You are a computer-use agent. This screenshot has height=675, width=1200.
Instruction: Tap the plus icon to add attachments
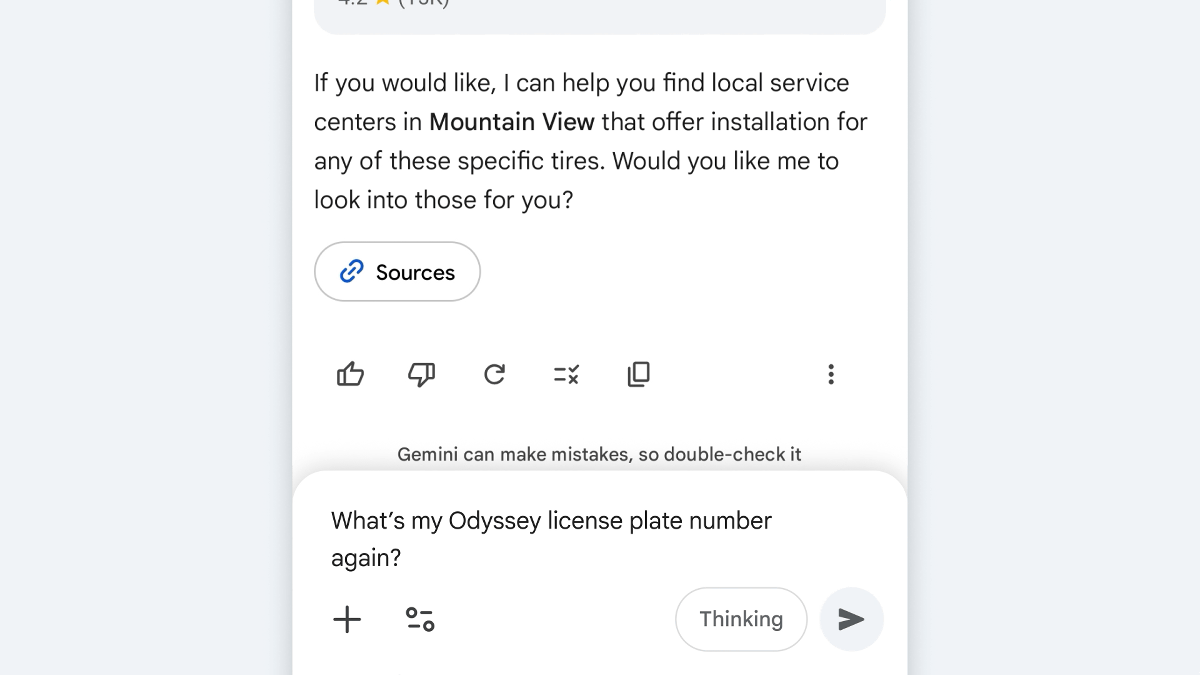coord(347,620)
